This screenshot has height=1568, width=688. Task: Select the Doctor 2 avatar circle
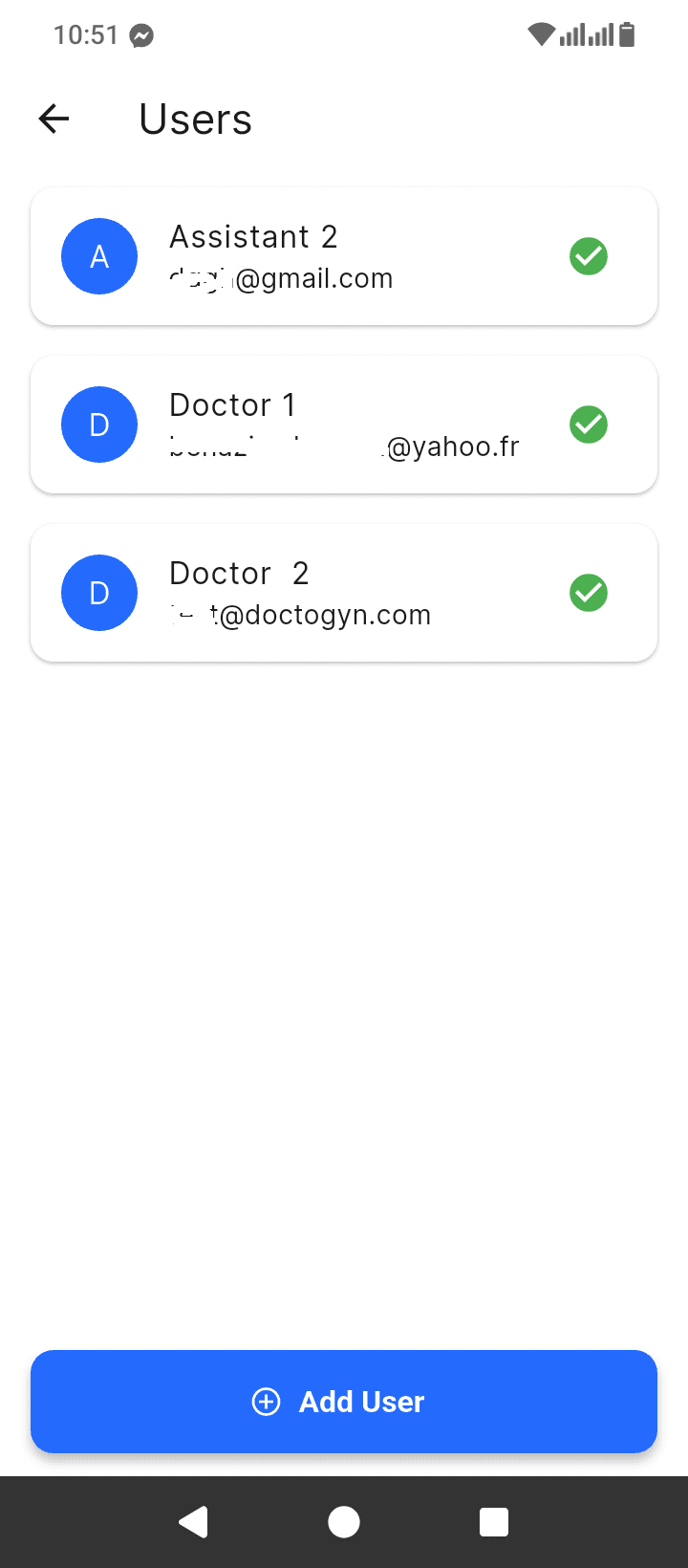(x=98, y=593)
